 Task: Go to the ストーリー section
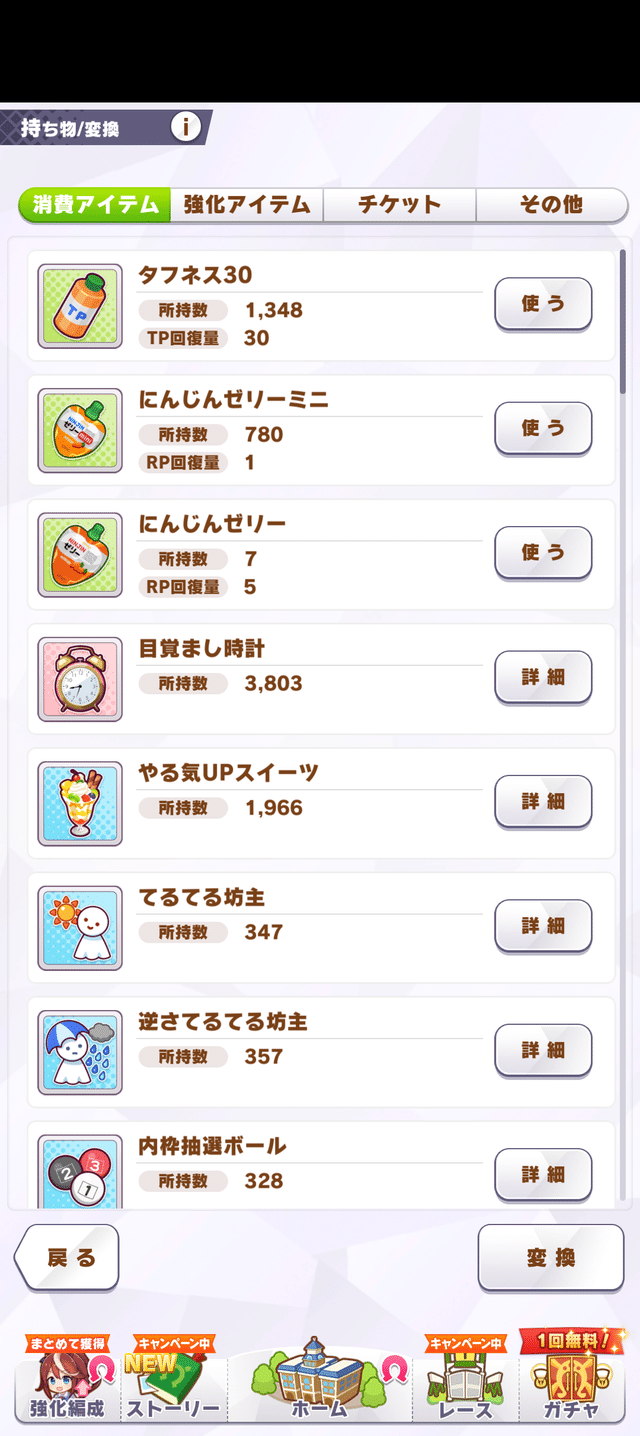coord(173,1385)
